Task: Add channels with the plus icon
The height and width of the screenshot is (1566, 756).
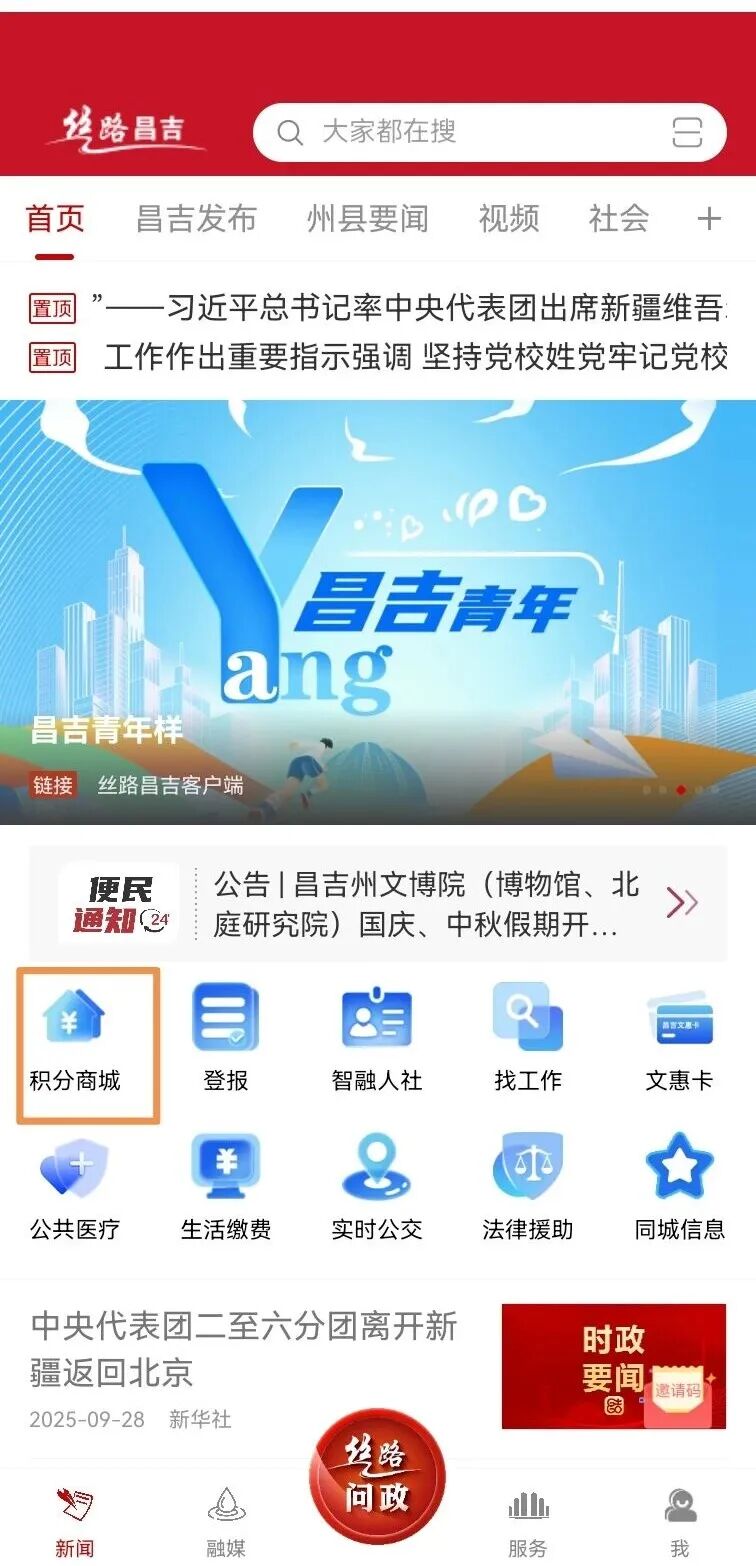Action: (x=709, y=219)
